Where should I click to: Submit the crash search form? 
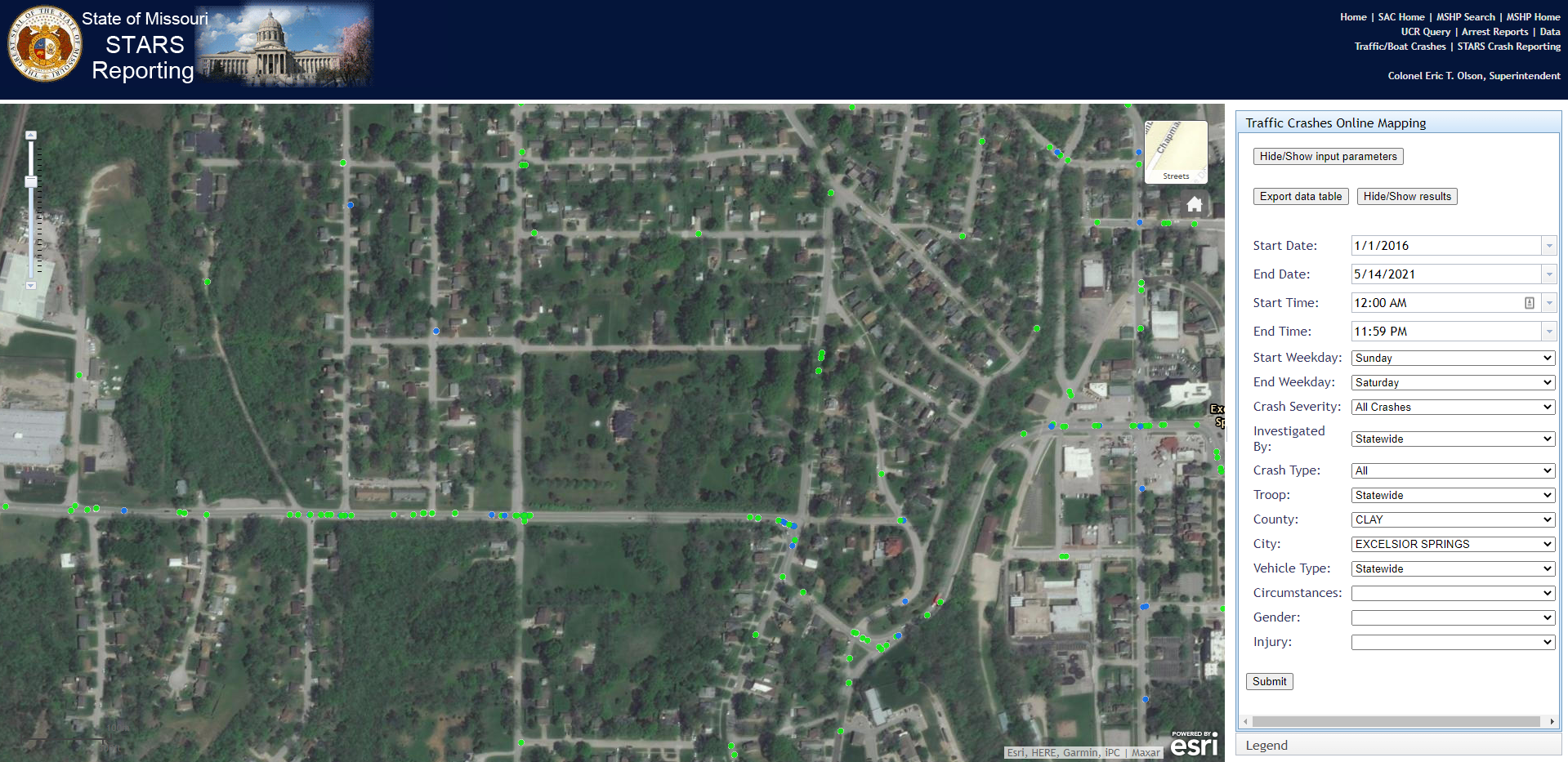pos(1269,681)
